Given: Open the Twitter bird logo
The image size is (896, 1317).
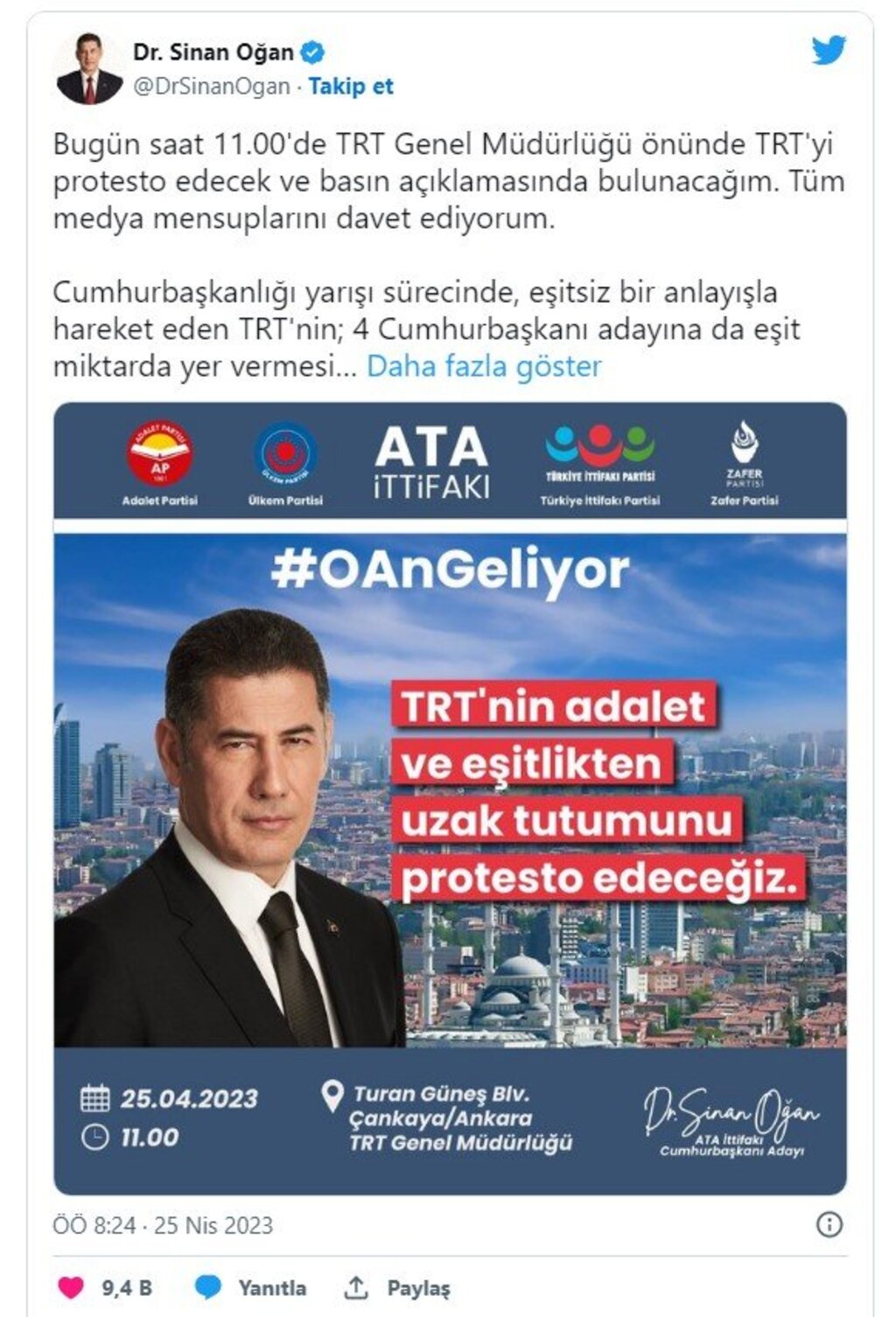Looking at the screenshot, I should click(828, 51).
